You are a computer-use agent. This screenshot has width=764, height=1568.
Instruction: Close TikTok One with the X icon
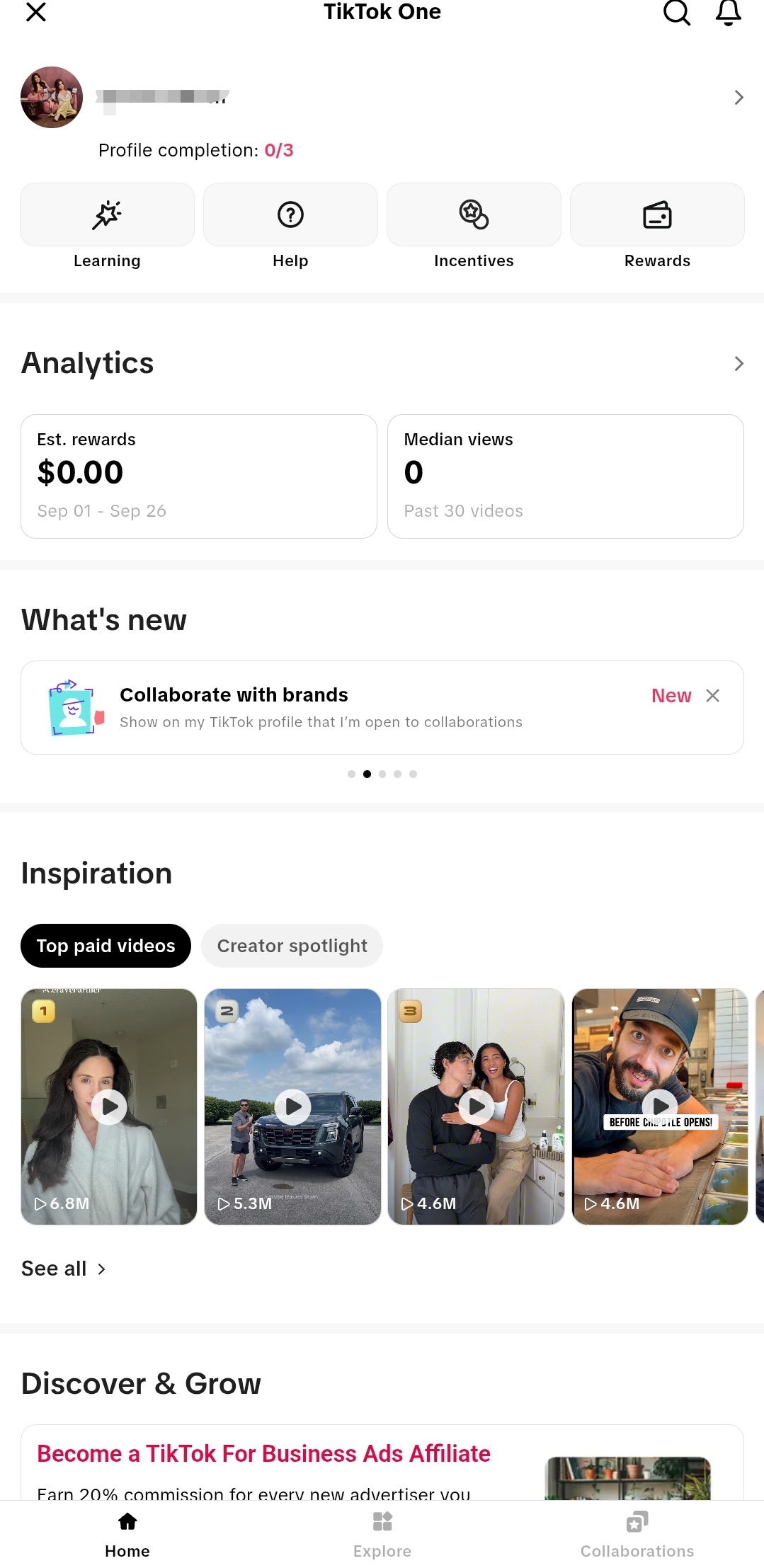[x=35, y=12]
